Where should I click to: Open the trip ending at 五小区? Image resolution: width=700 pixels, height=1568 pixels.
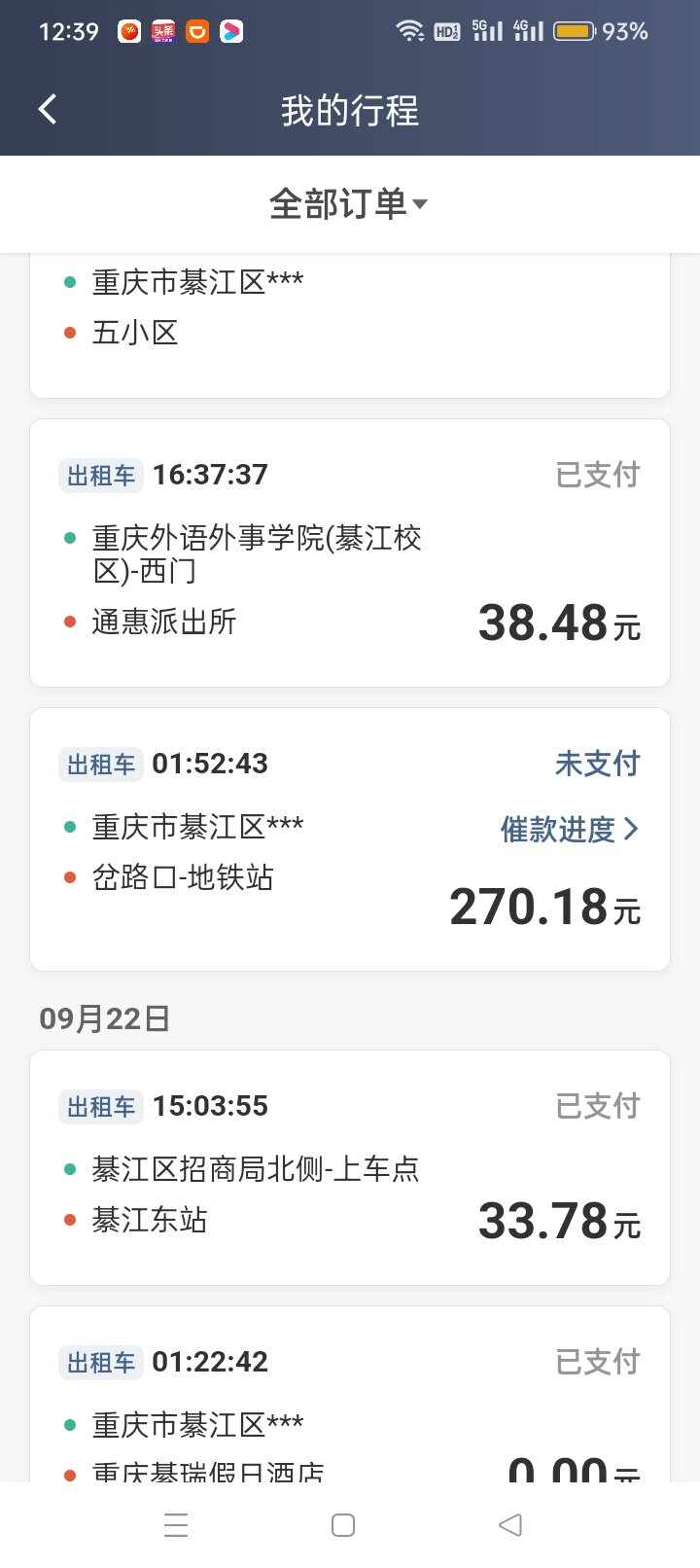[x=350, y=325]
